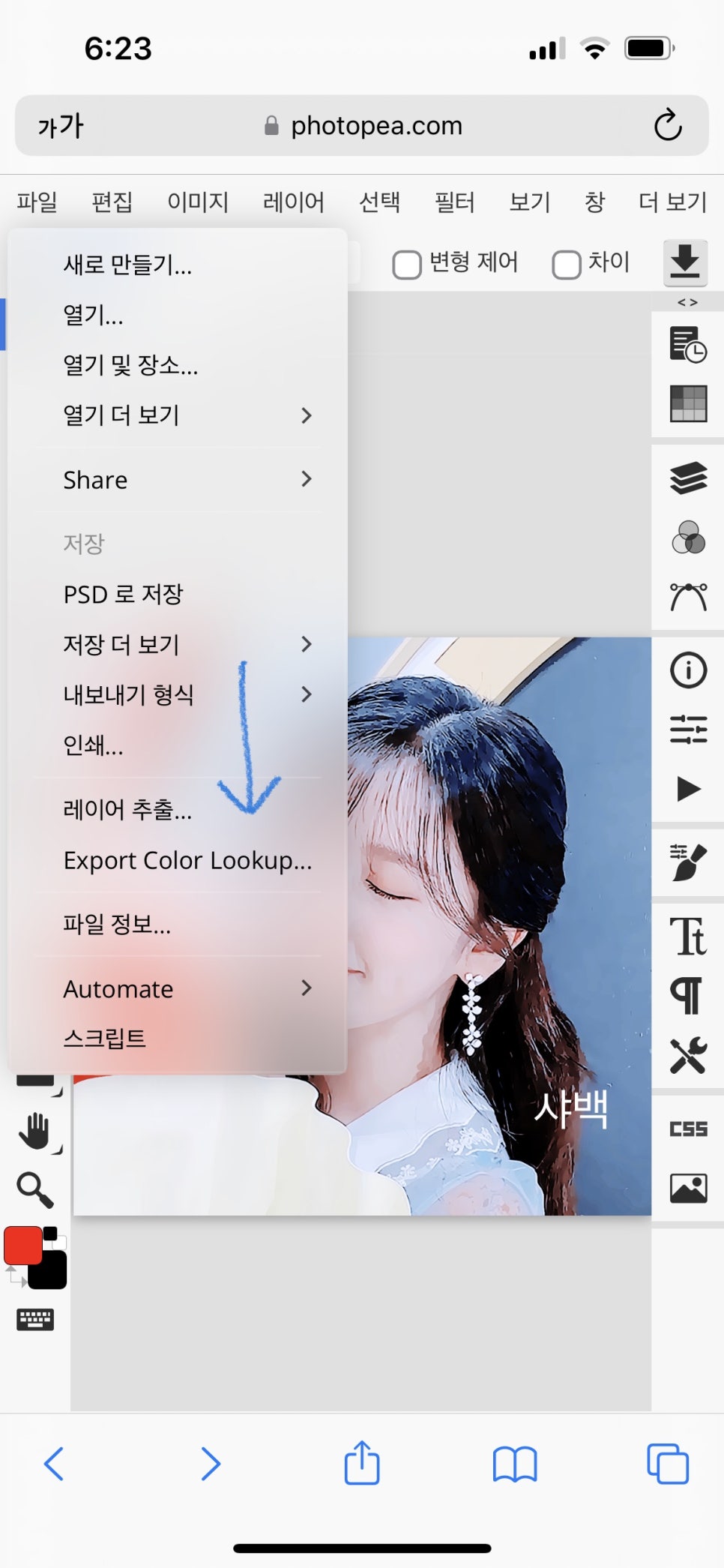Tick the 차이 checkbox
724x1568 pixels.
(x=567, y=265)
